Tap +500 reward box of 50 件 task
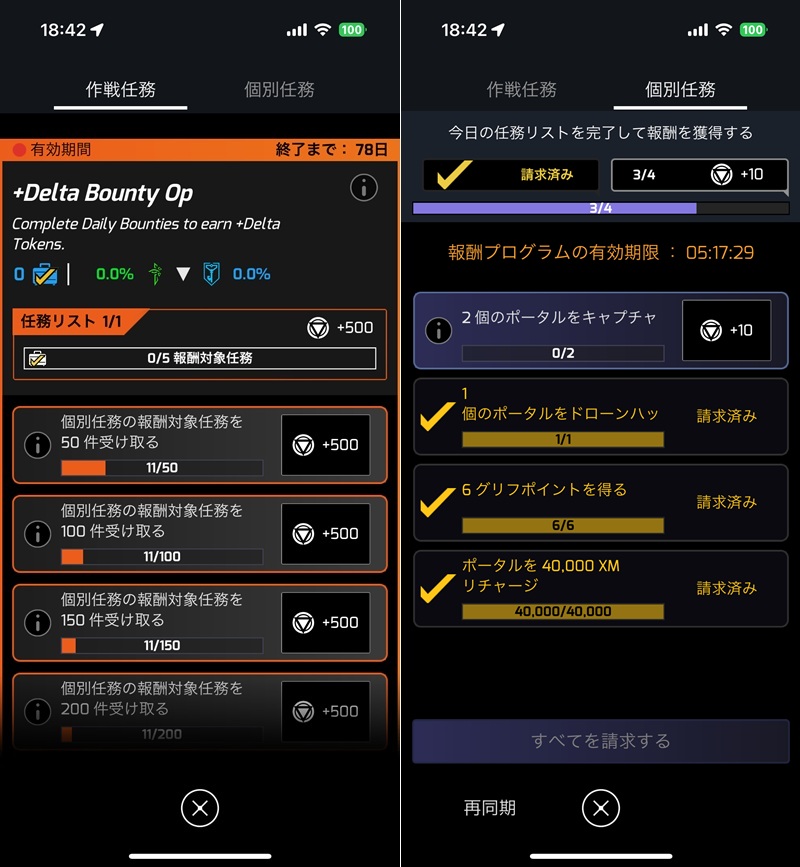Viewport: 800px width, 867px height. click(x=326, y=445)
